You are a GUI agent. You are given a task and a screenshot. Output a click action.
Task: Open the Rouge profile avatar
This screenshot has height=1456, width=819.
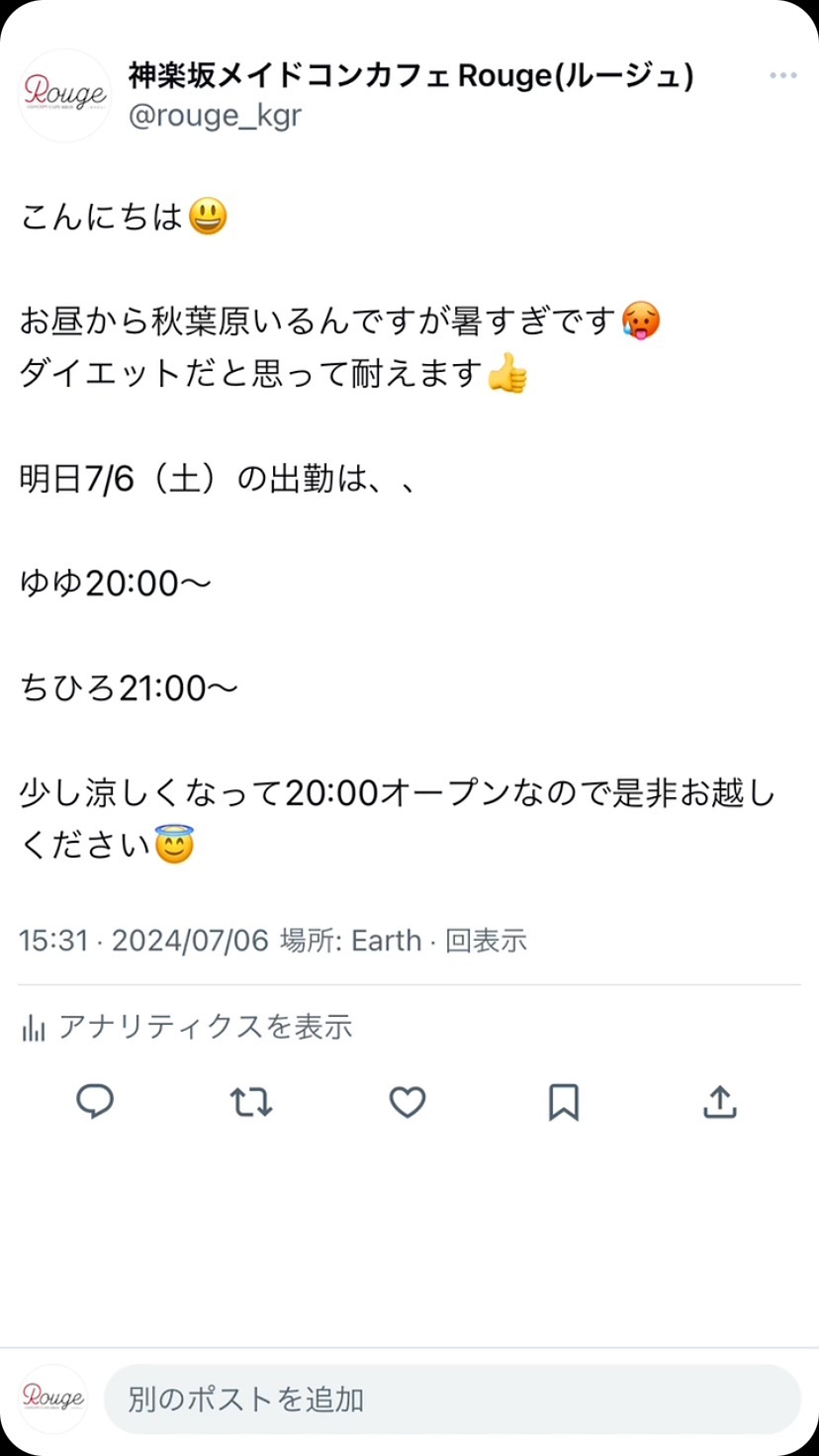(x=65, y=95)
